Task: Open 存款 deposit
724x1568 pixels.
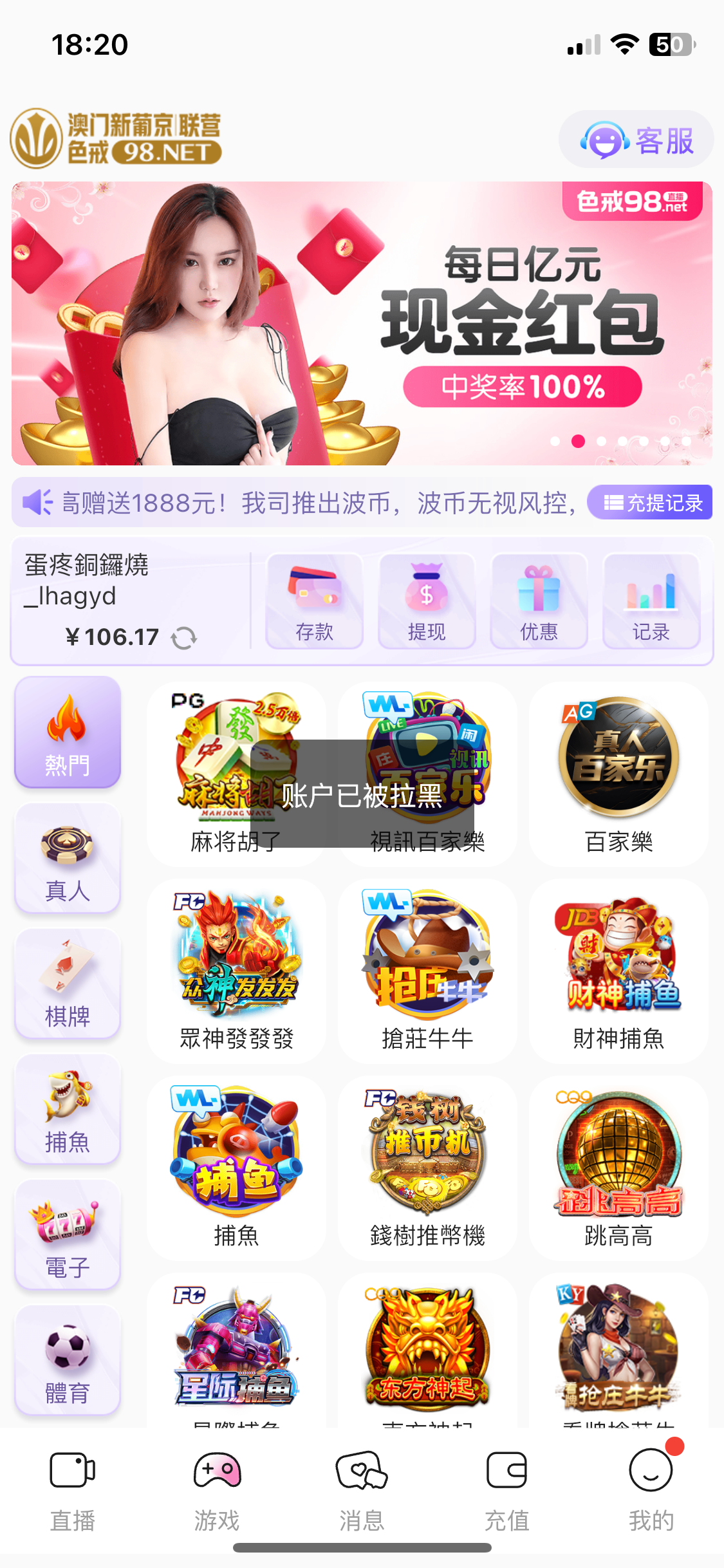Action: [315, 601]
